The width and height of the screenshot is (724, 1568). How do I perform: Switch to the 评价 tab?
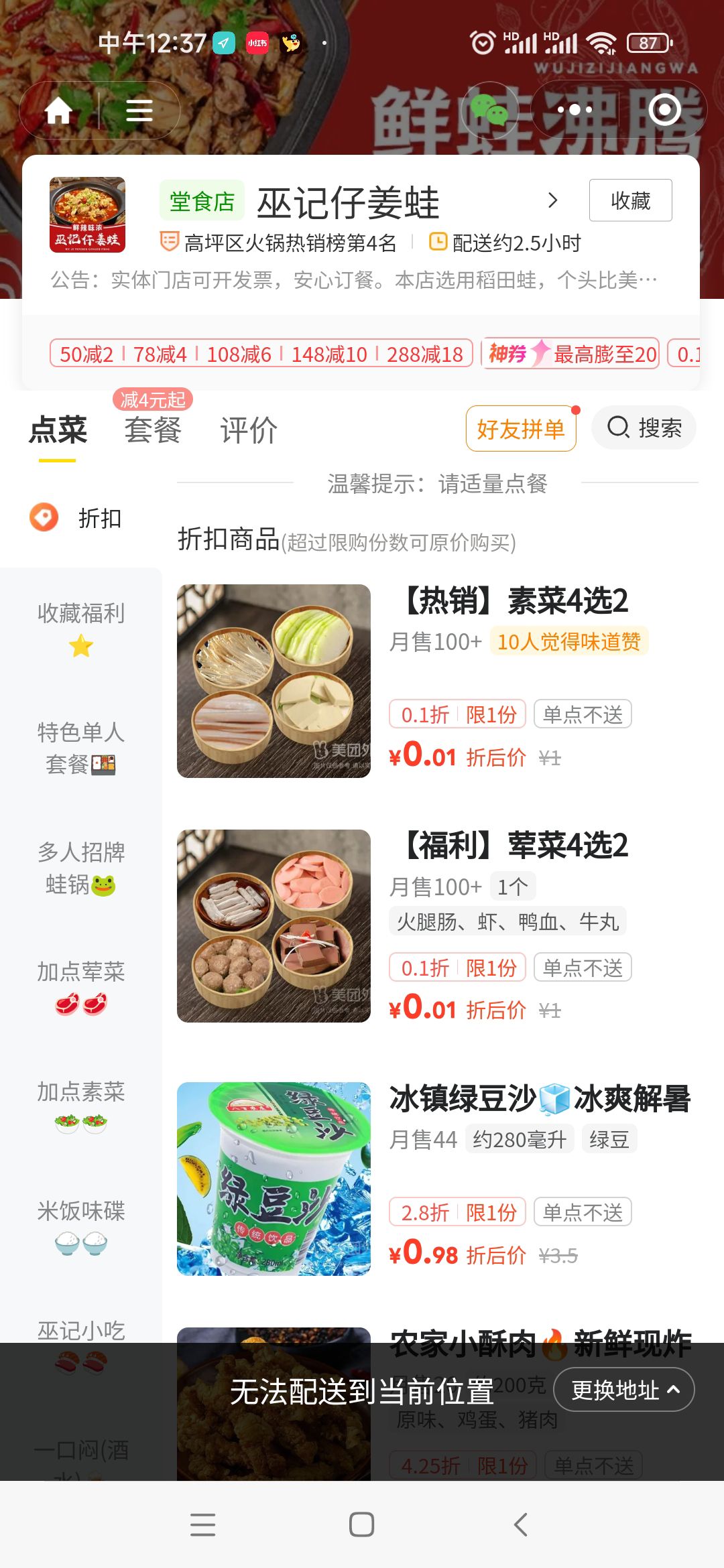point(249,430)
